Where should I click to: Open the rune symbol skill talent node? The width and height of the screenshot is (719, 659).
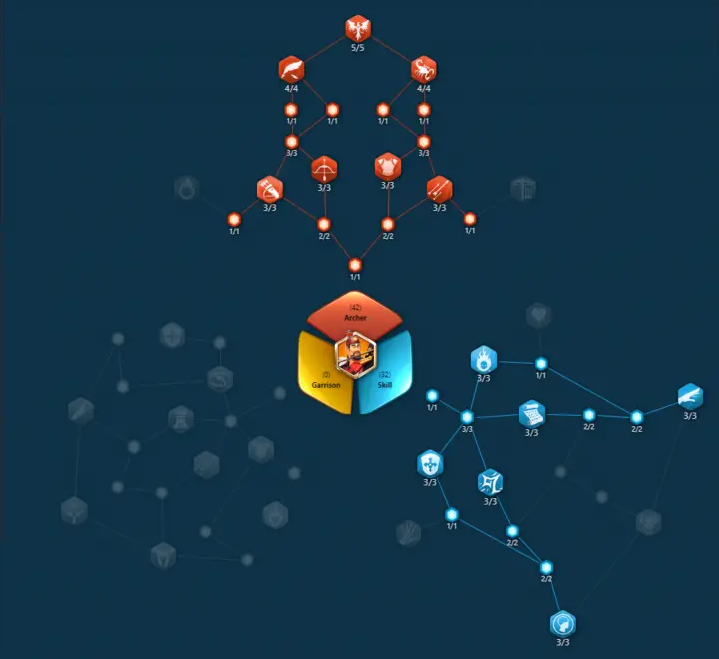click(x=490, y=482)
